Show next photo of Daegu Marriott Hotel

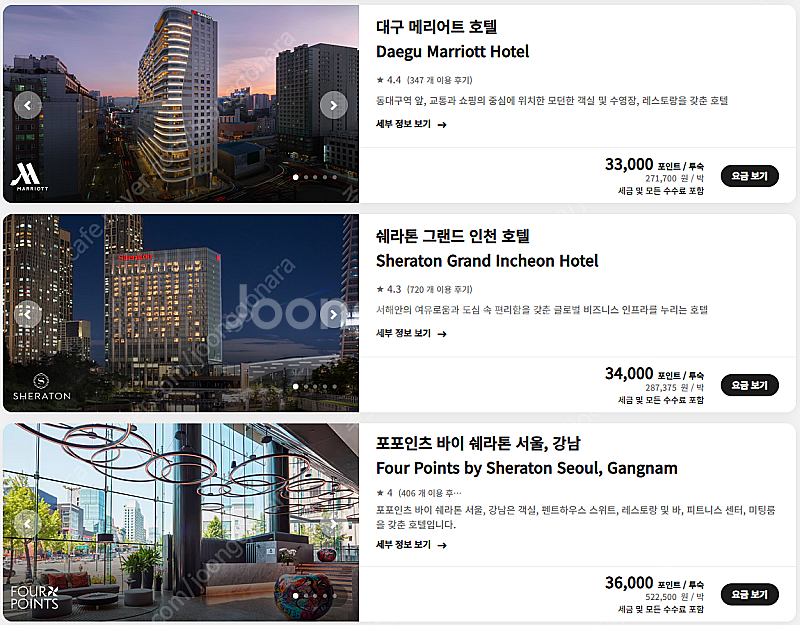pyautogui.click(x=333, y=105)
